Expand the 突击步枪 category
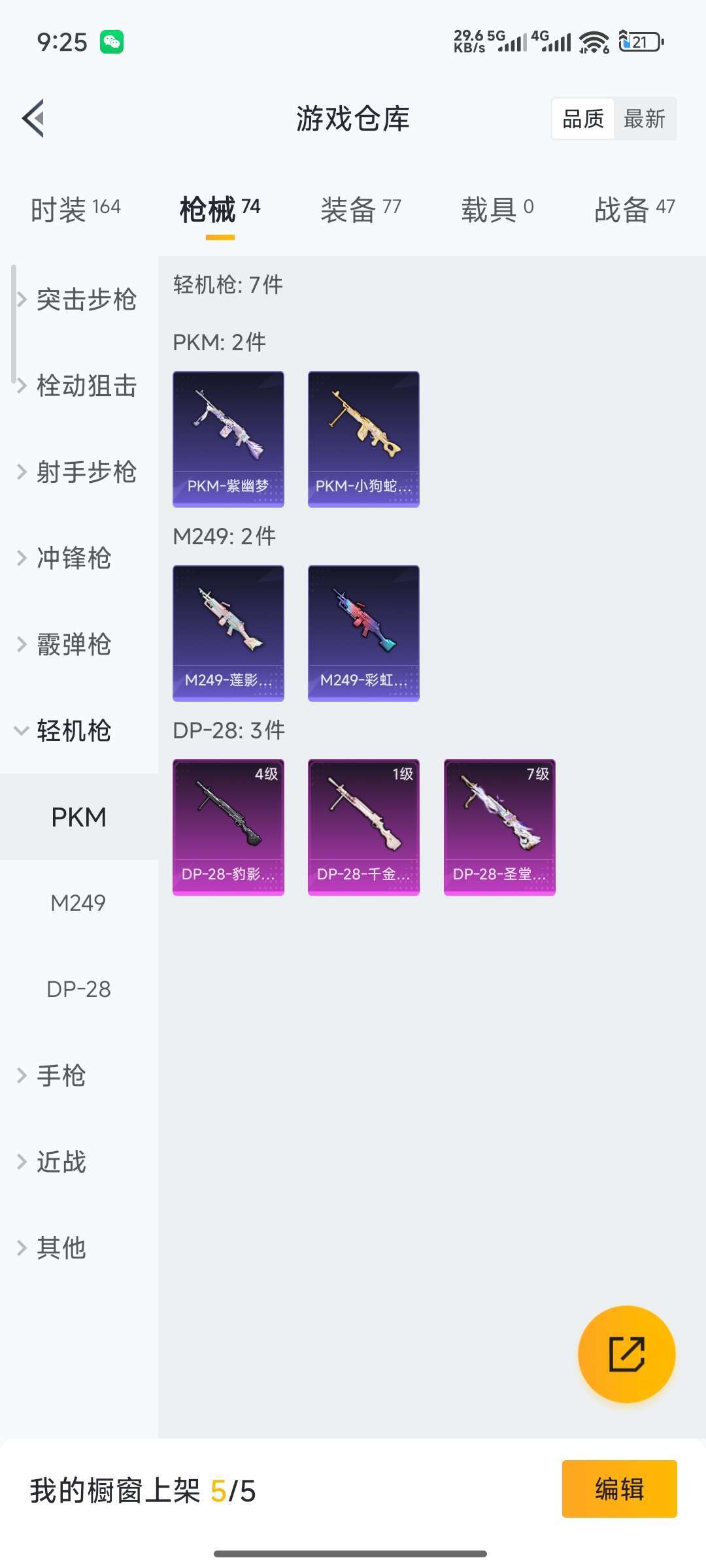The image size is (706, 1568). point(85,301)
